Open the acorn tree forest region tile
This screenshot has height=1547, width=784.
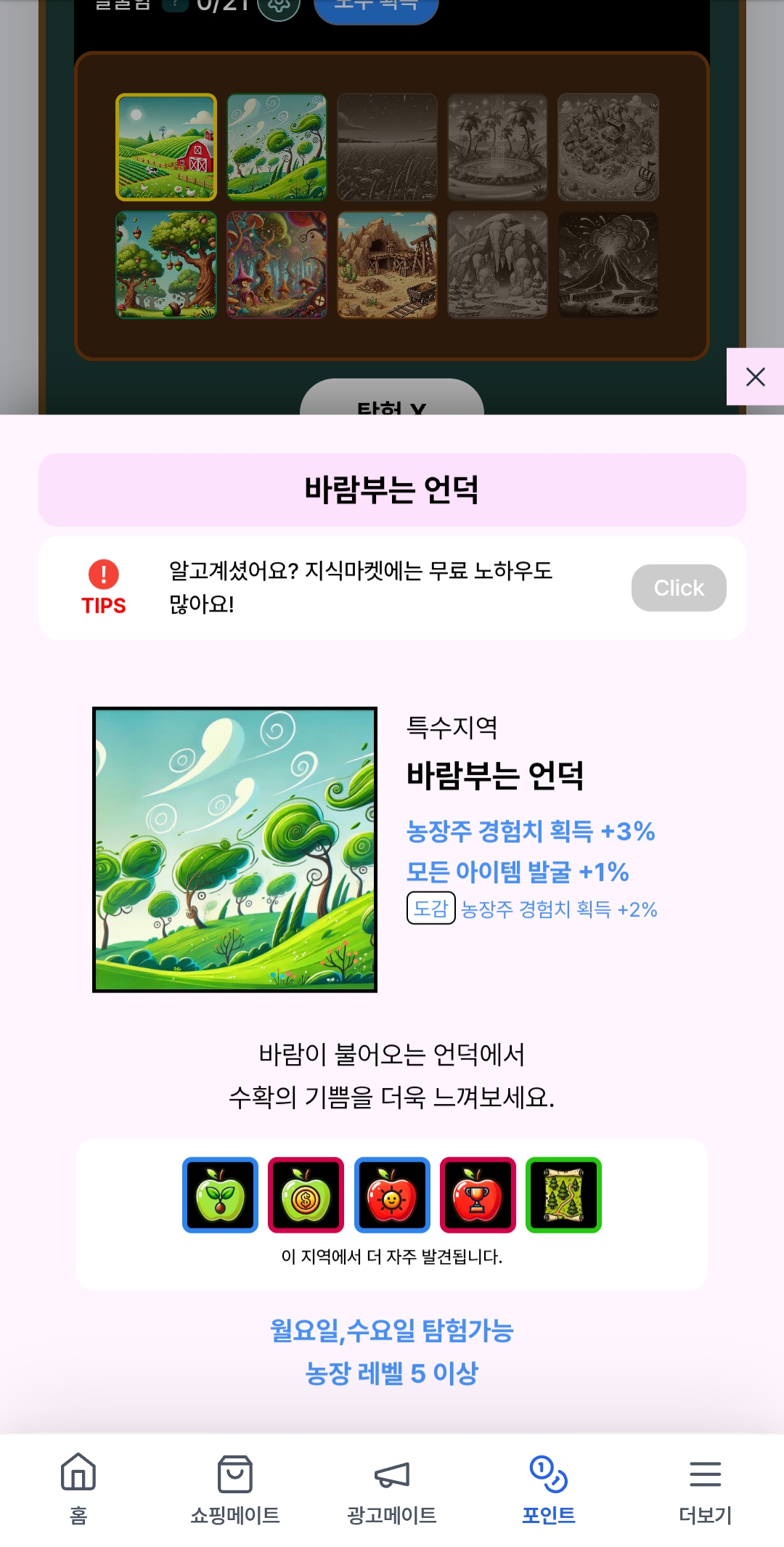pyautogui.click(x=166, y=264)
